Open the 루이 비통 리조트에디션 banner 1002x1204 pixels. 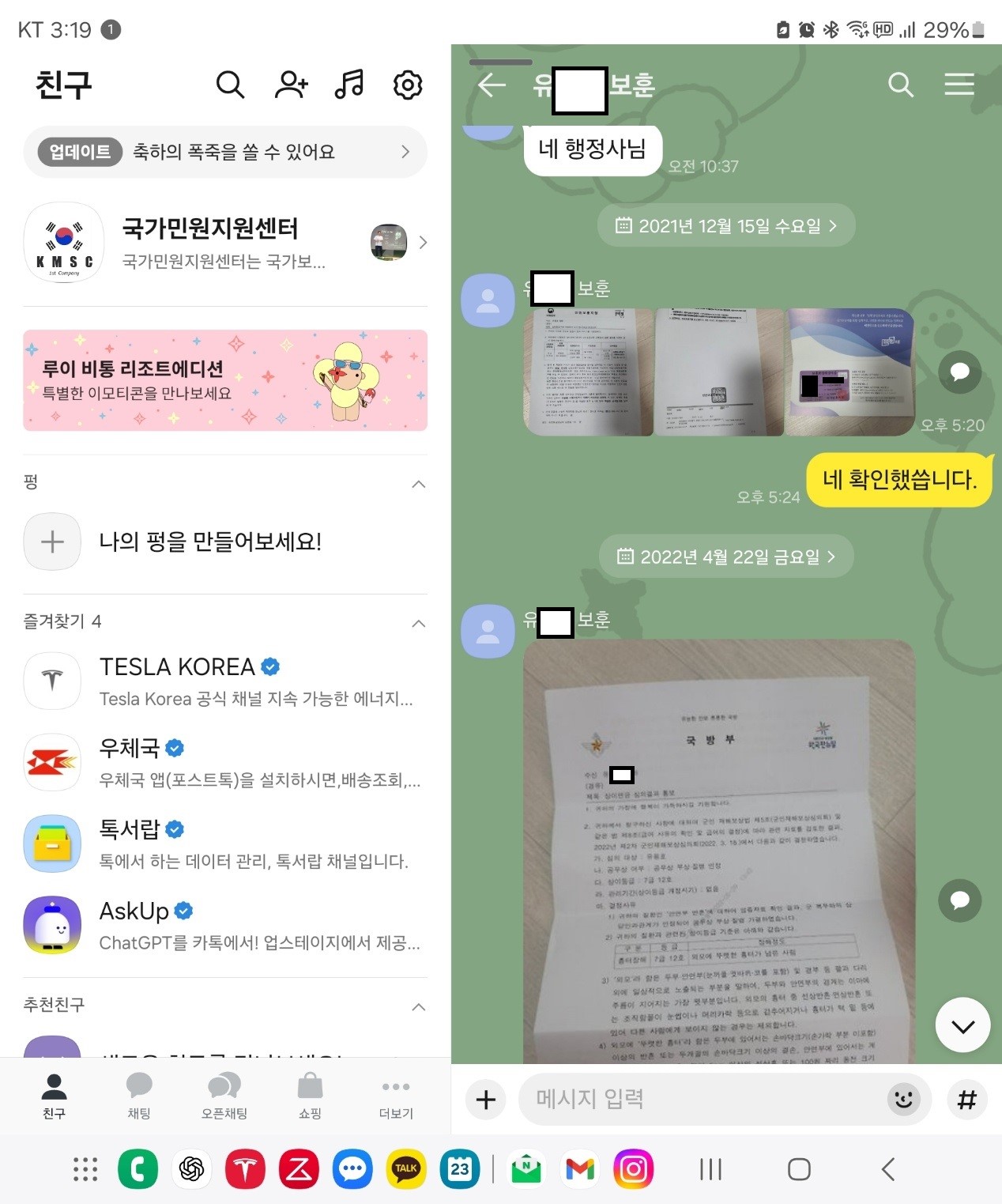click(225, 380)
